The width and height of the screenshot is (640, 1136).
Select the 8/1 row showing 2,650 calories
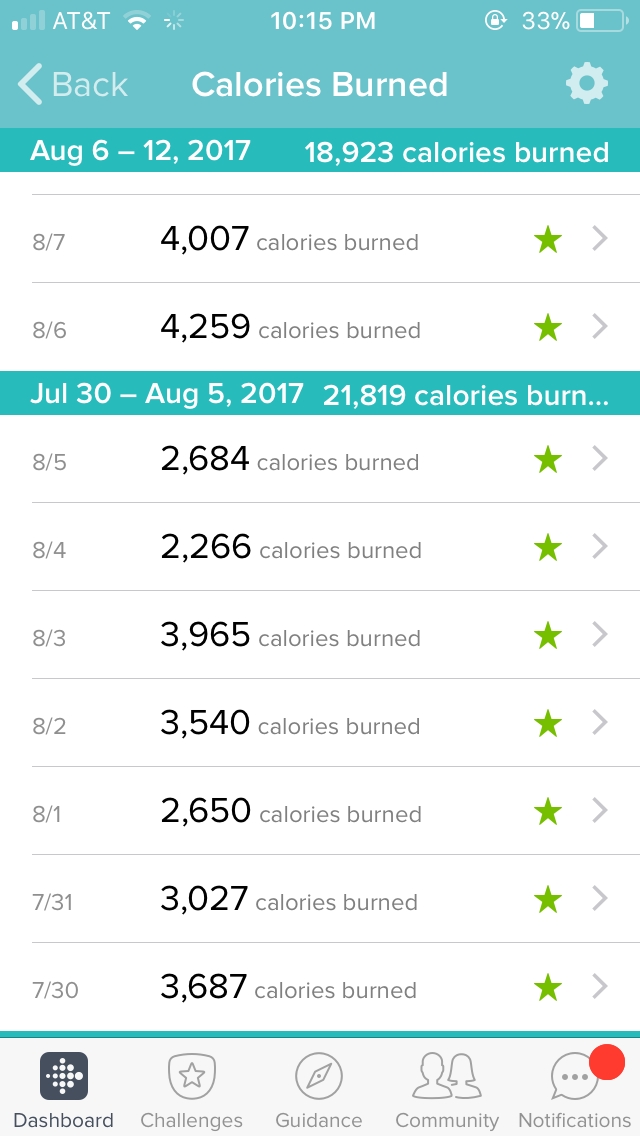point(320,811)
